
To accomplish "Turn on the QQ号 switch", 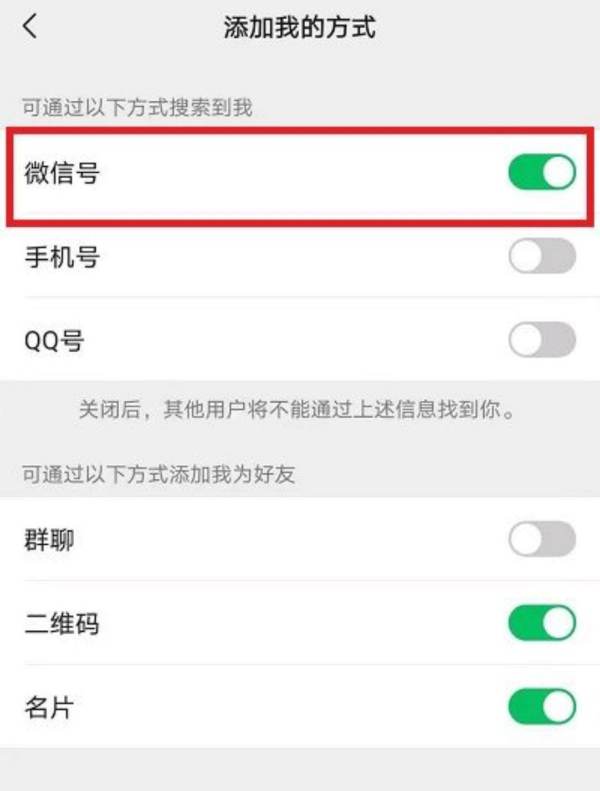I will point(542,340).
